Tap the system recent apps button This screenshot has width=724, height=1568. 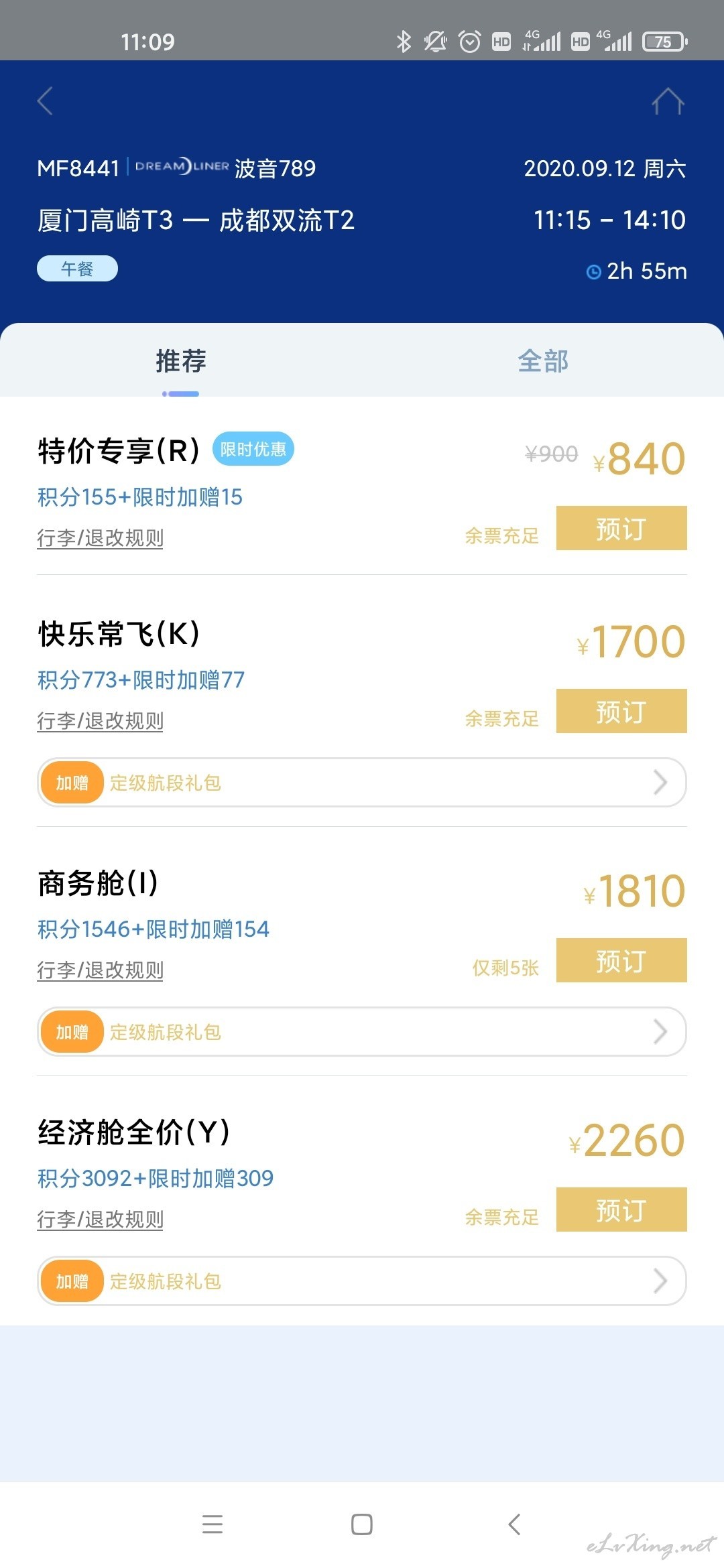213,1524
